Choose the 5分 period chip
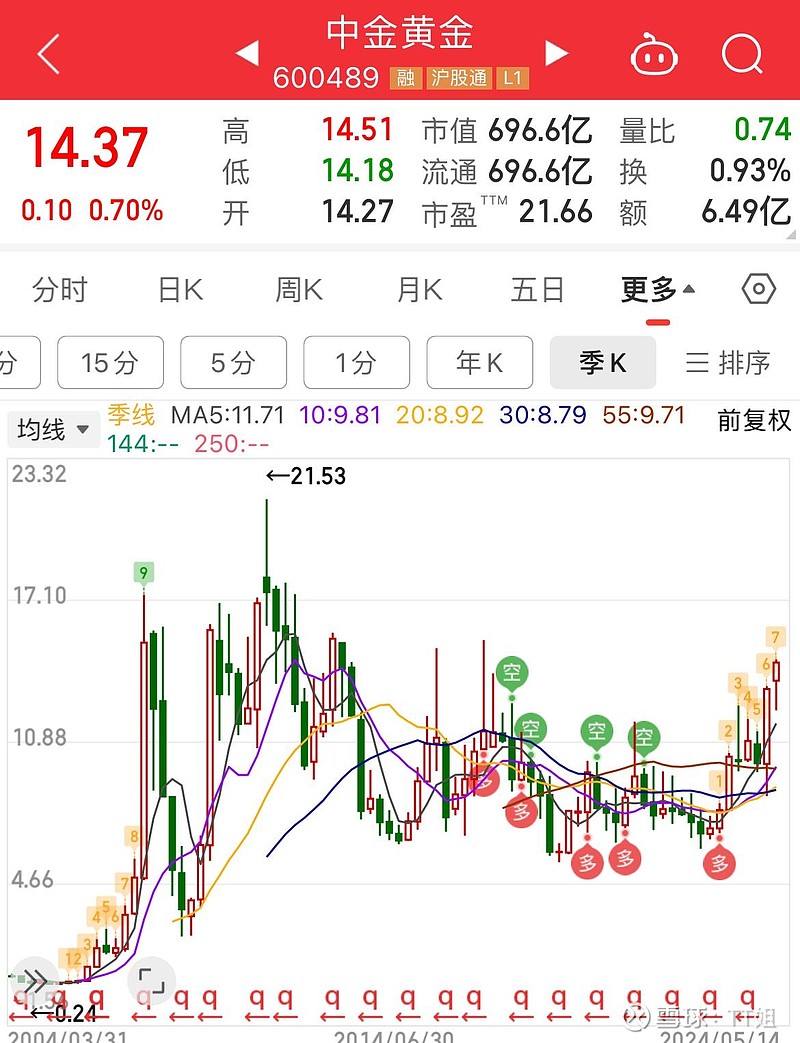The width and height of the screenshot is (800, 1043). pyautogui.click(x=233, y=362)
